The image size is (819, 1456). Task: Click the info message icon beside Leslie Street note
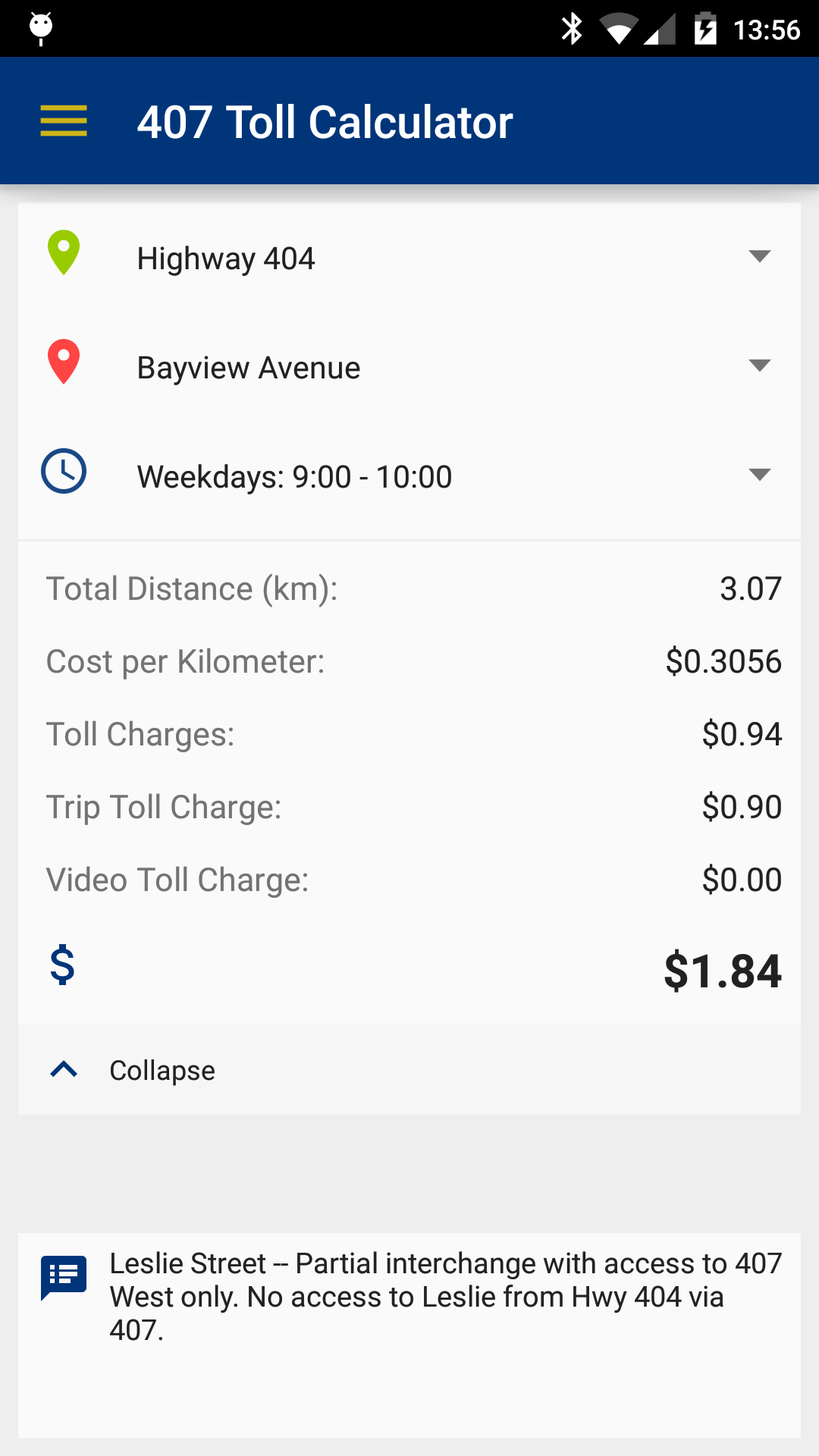(64, 1278)
